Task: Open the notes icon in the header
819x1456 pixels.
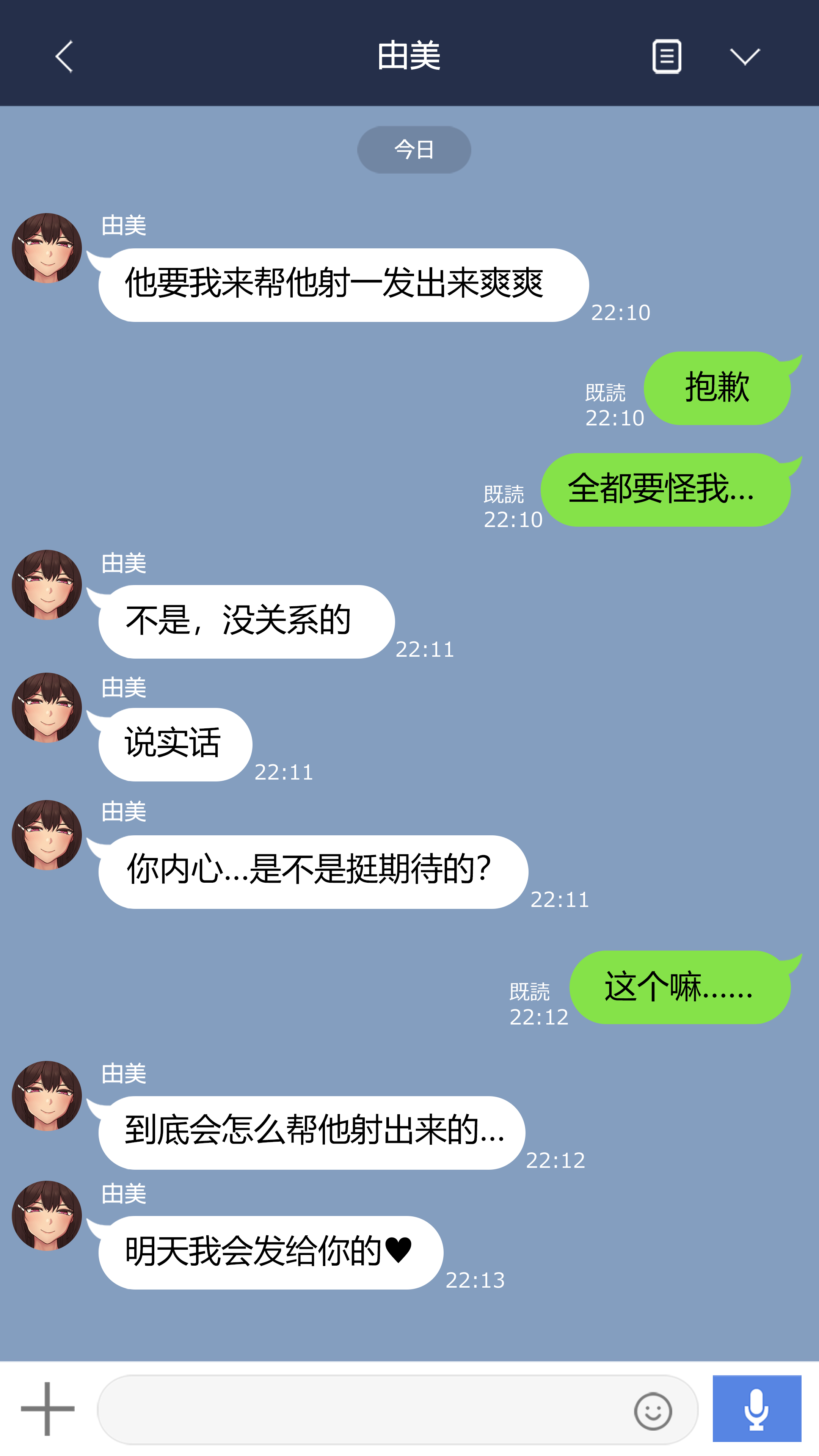Action: click(667, 56)
